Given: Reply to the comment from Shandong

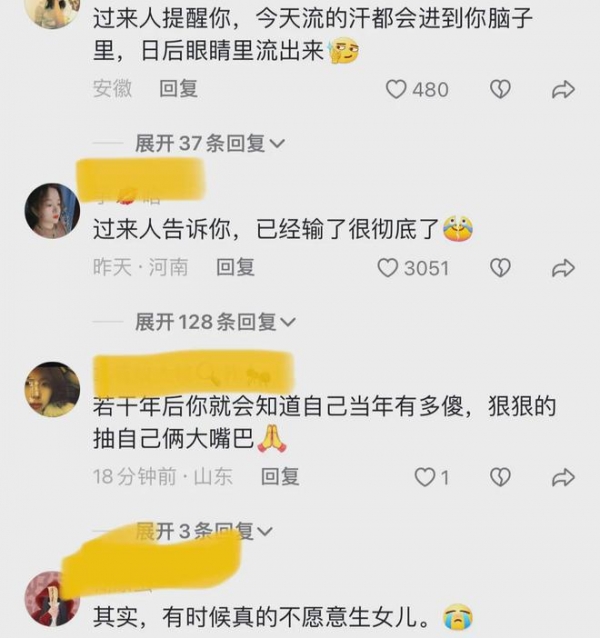Looking at the screenshot, I should point(280,477).
